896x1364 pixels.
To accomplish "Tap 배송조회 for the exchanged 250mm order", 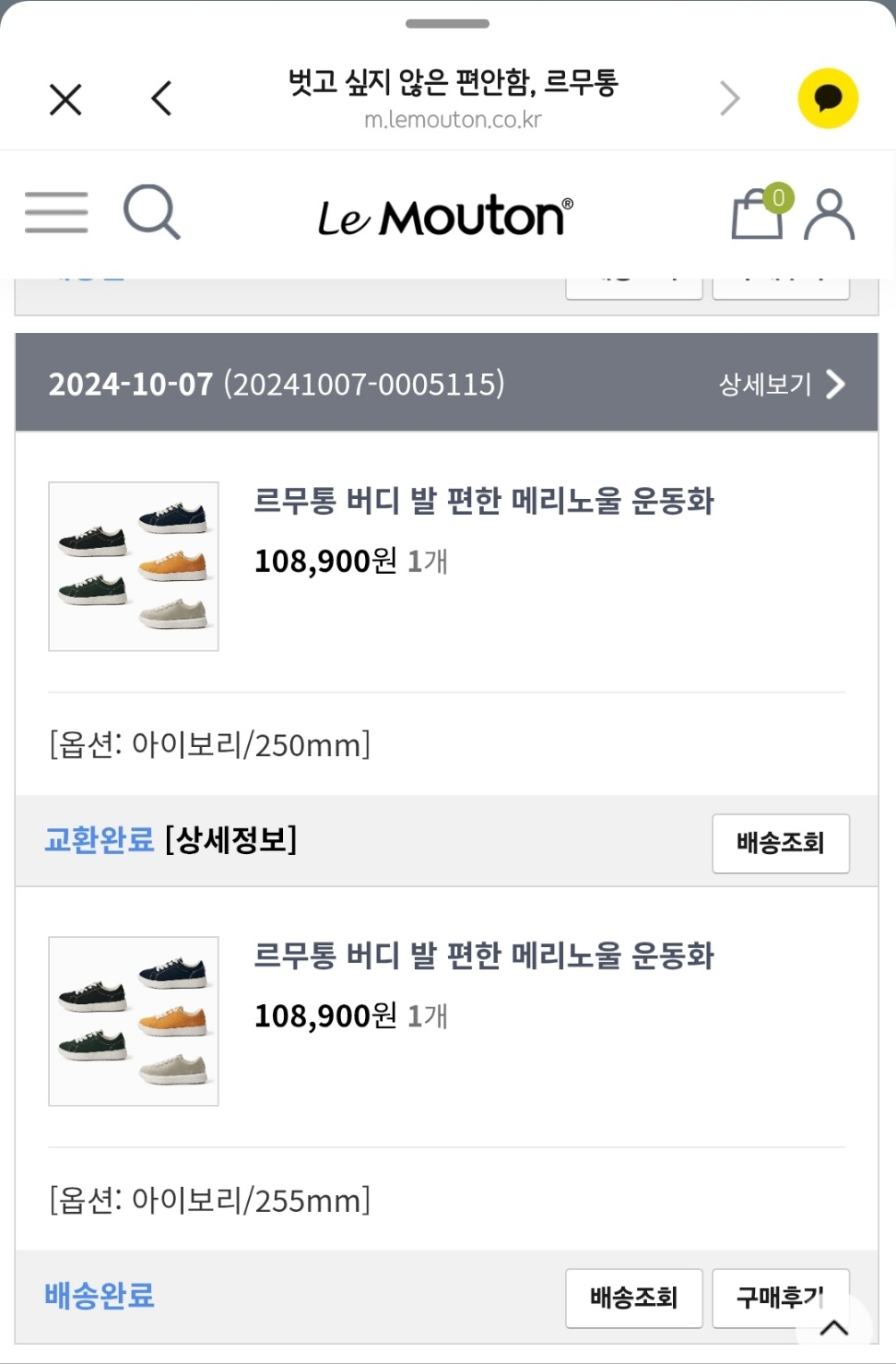I will (780, 843).
